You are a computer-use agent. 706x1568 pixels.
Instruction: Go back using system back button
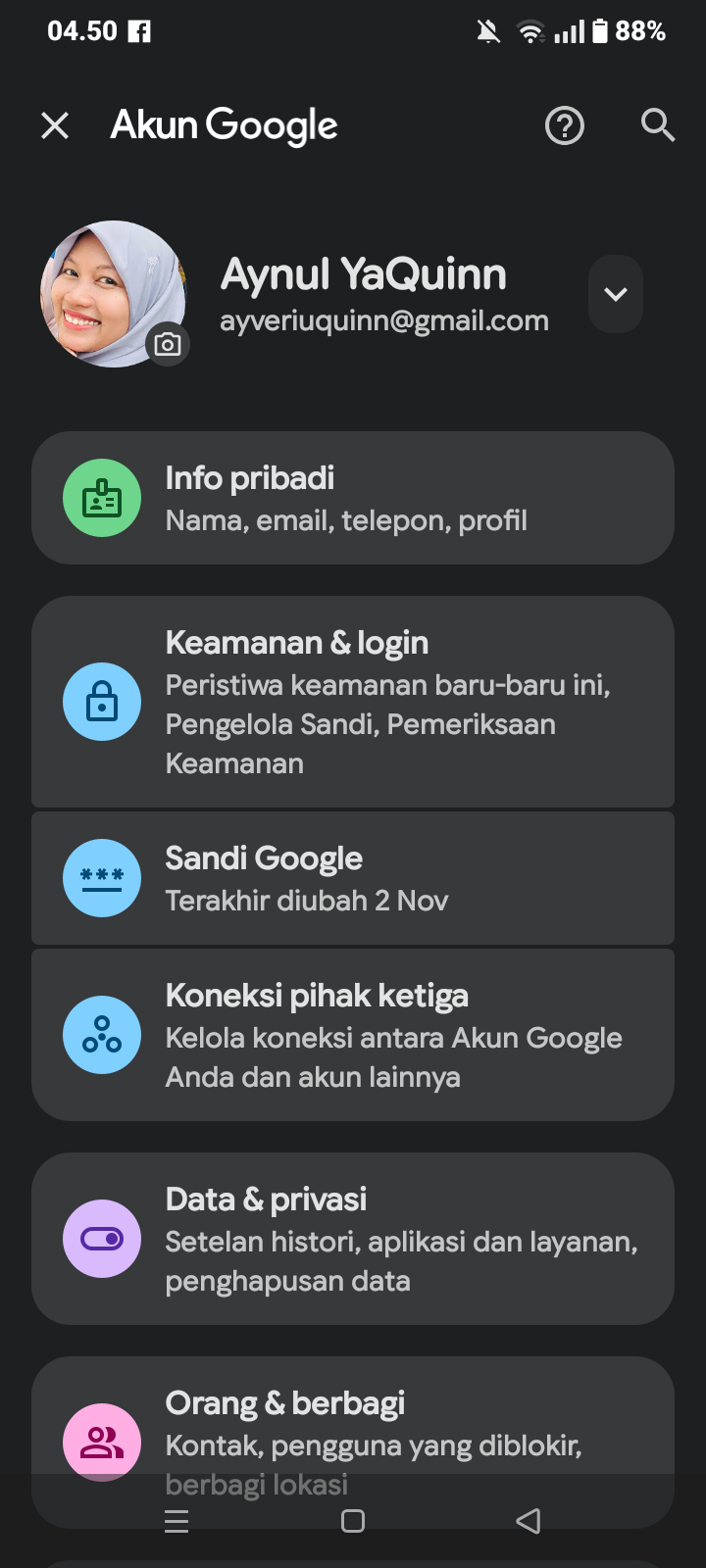coord(528,1521)
